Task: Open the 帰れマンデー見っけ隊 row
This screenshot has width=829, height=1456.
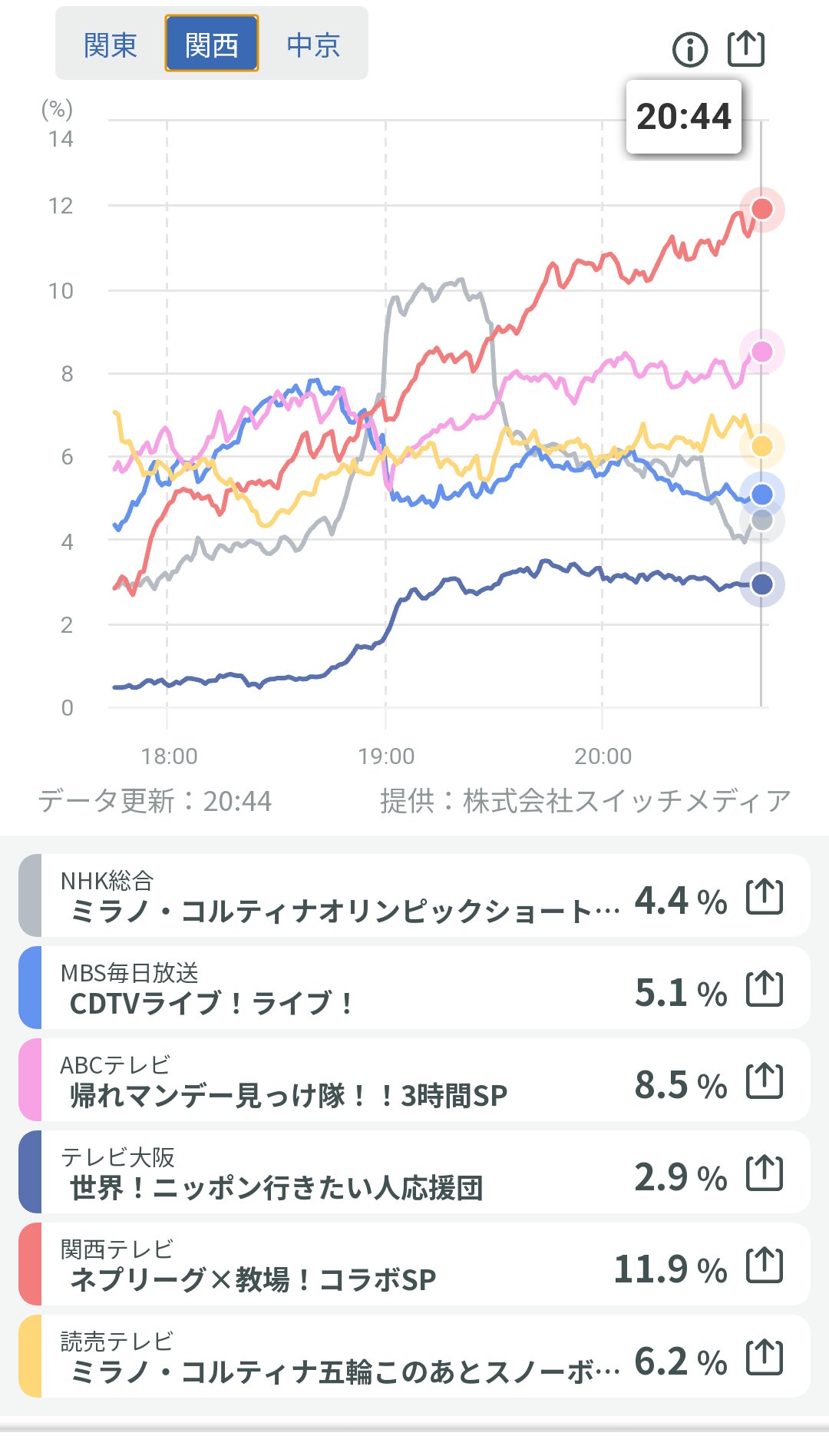Action: (338, 1080)
